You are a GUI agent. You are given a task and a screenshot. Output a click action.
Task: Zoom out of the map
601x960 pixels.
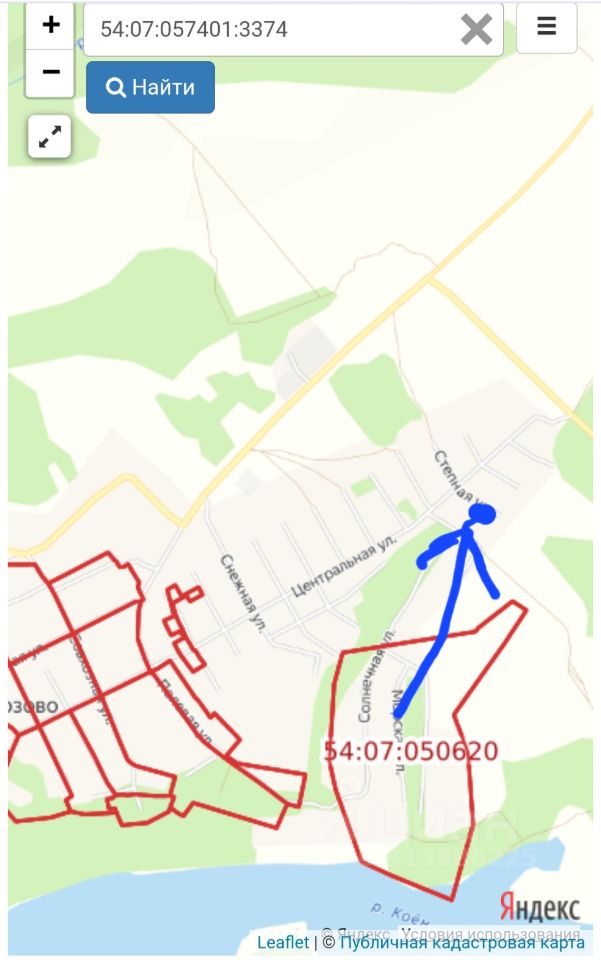coord(51,72)
